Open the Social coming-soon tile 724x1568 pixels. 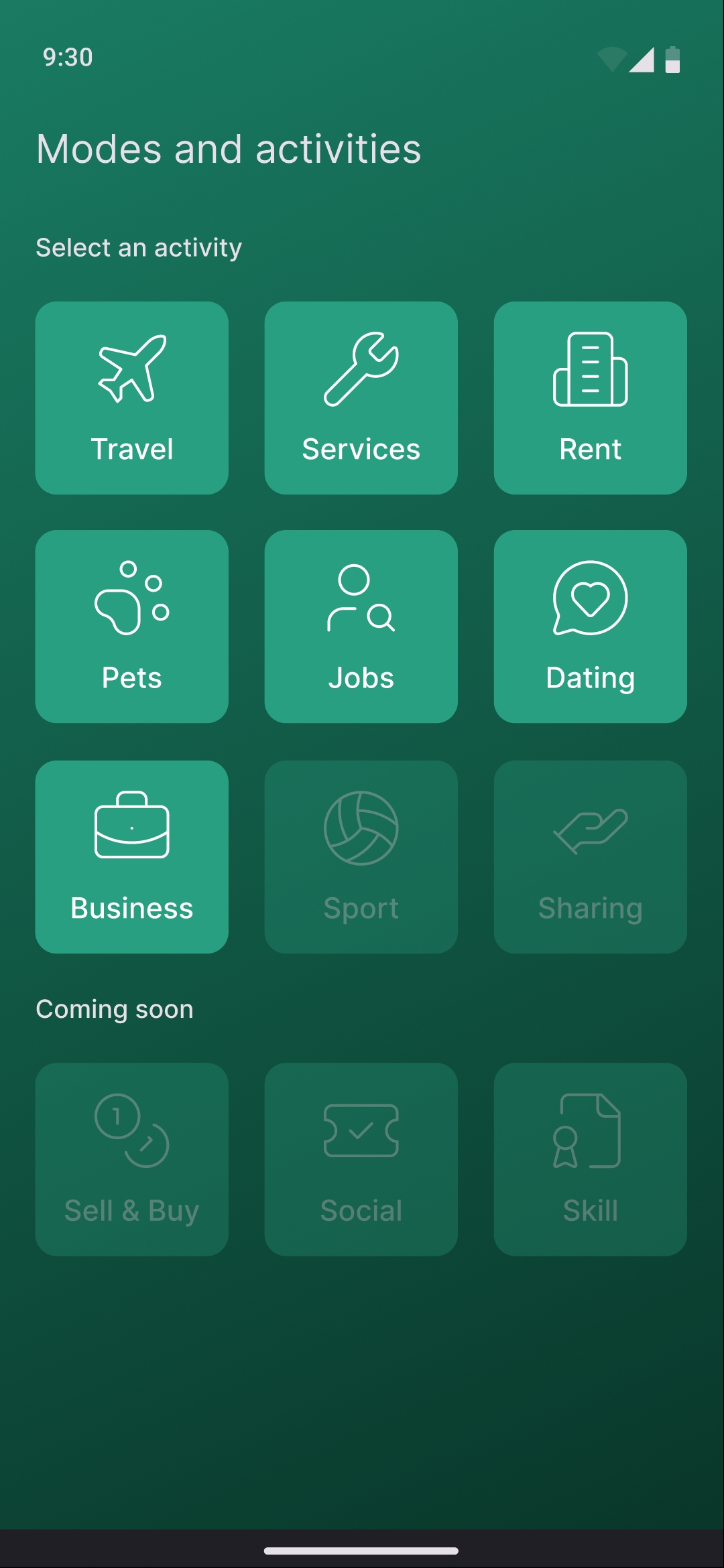coord(361,1159)
